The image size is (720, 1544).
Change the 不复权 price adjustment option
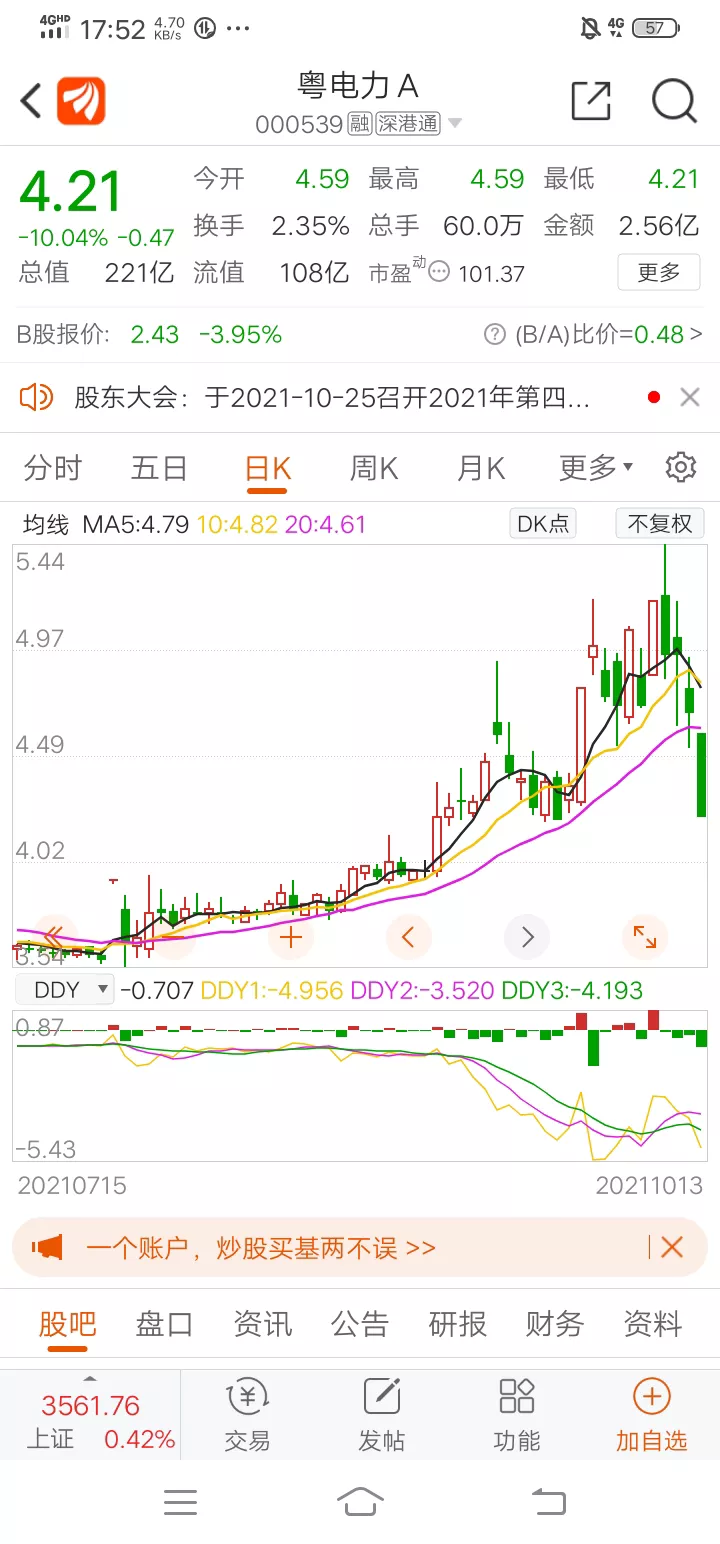[660, 523]
